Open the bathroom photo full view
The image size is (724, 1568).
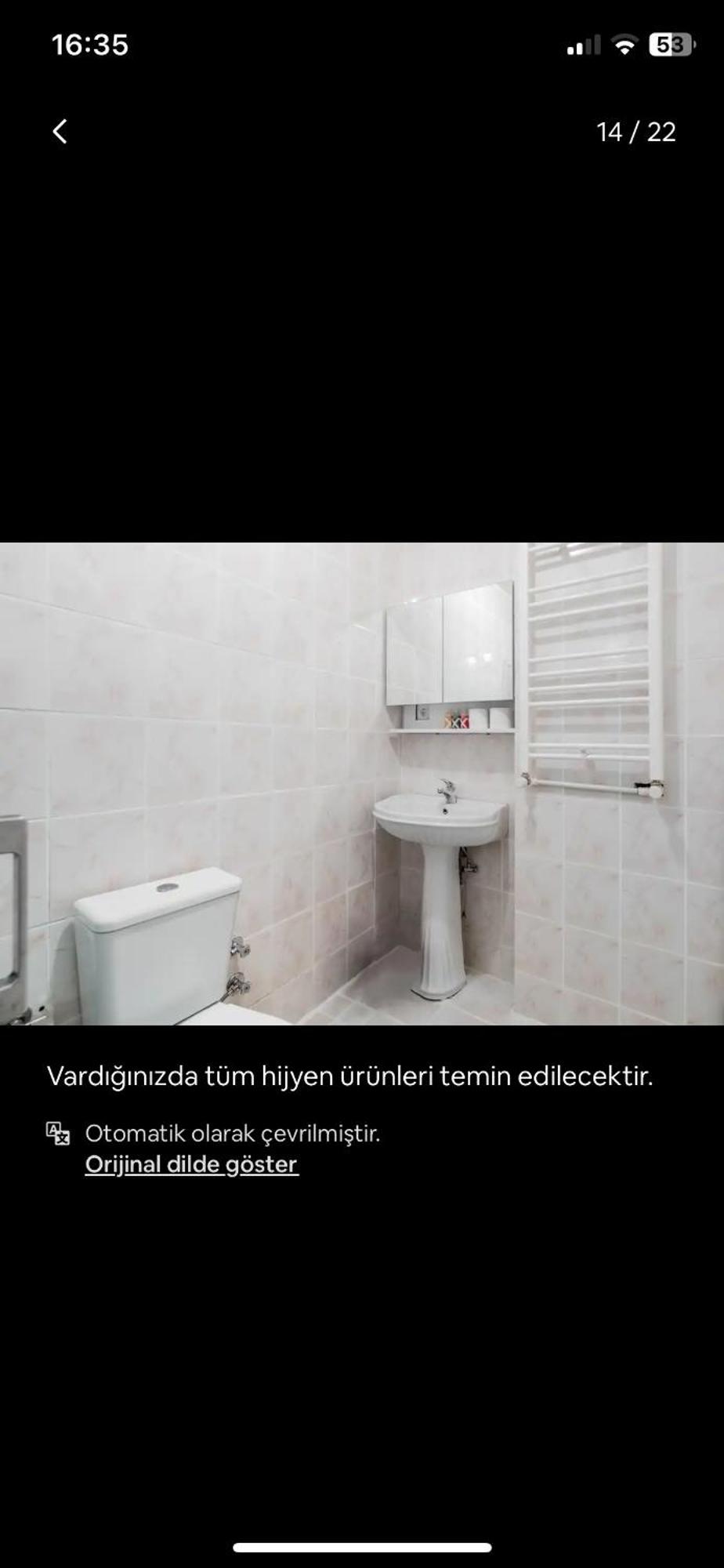(x=362, y=783)
